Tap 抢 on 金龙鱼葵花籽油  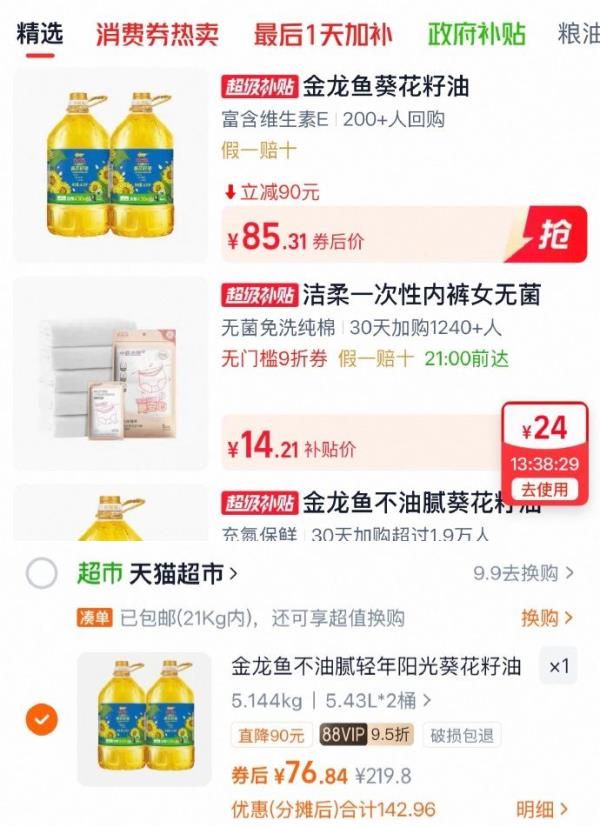tap(555, 236)
